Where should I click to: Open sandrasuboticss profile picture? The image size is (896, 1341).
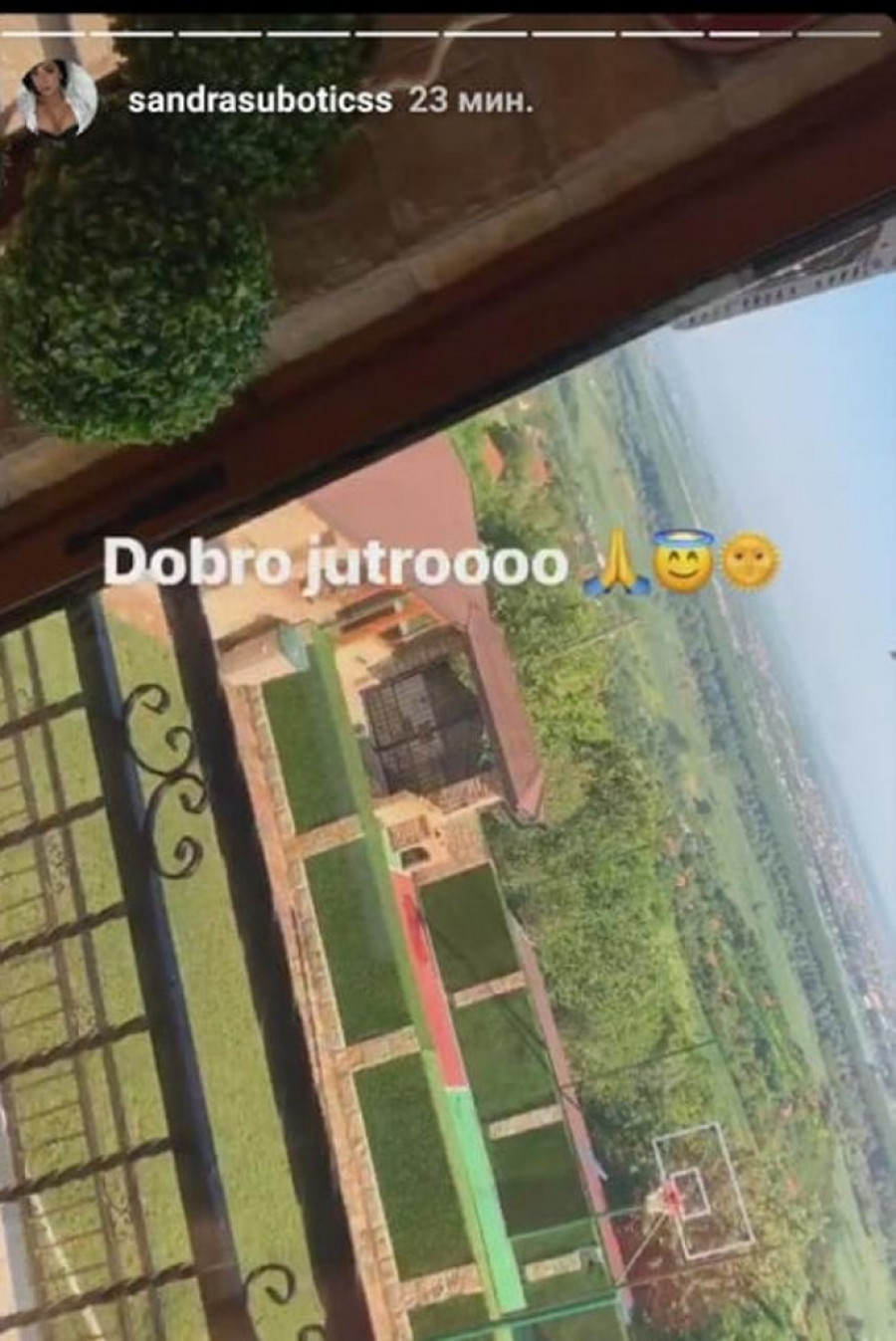coord(58,101)
